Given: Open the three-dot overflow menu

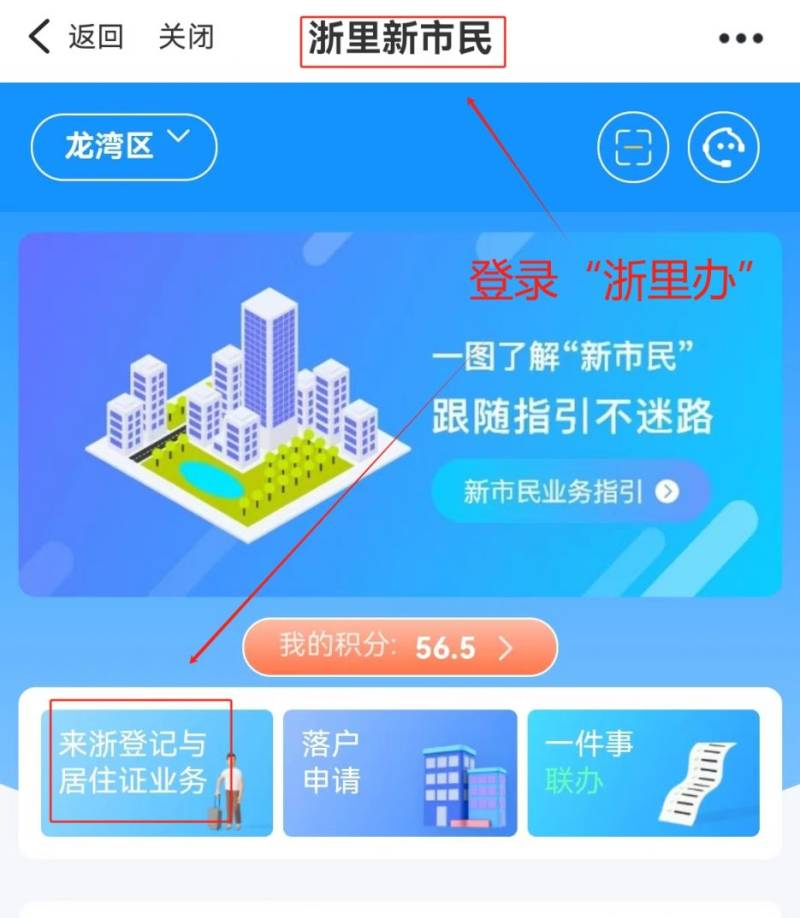Looking at the screenshot, I should (x=740, y=39).
